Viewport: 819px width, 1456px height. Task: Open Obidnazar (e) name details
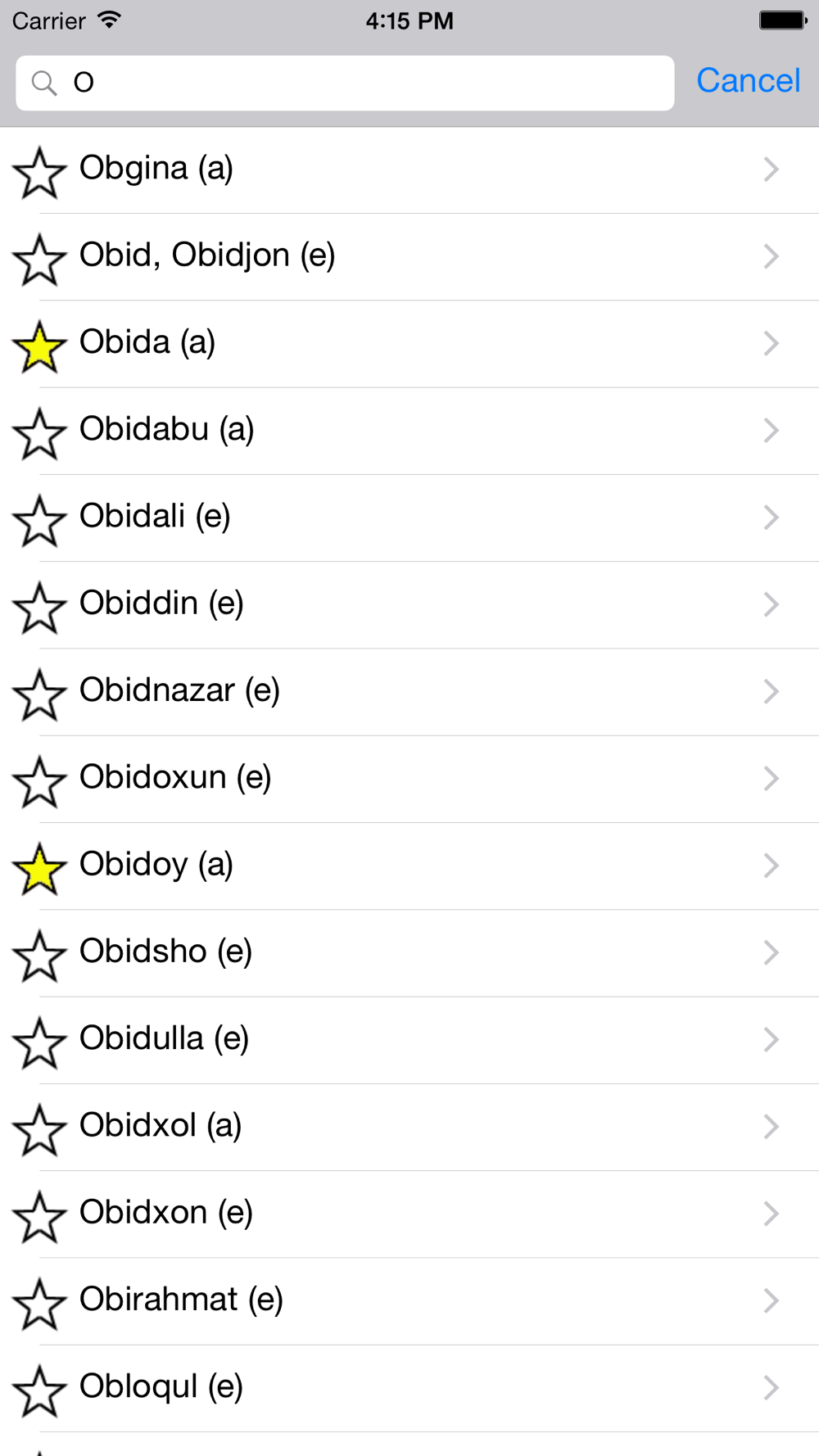pyautogui.click(x=409, y=692)
